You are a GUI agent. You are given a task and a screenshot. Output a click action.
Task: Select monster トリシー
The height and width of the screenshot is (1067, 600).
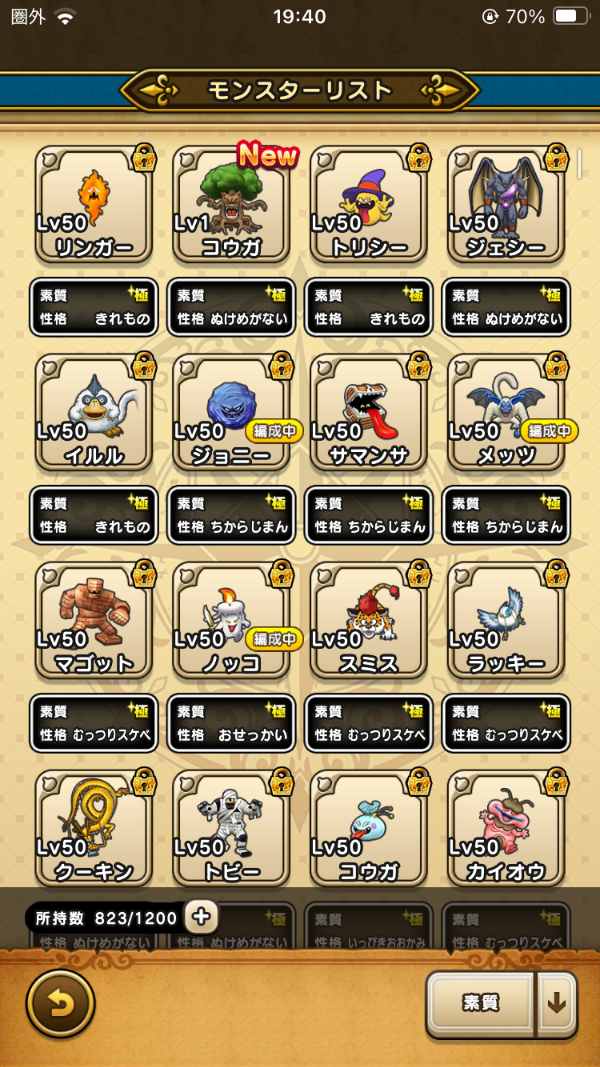pos(369,205)
